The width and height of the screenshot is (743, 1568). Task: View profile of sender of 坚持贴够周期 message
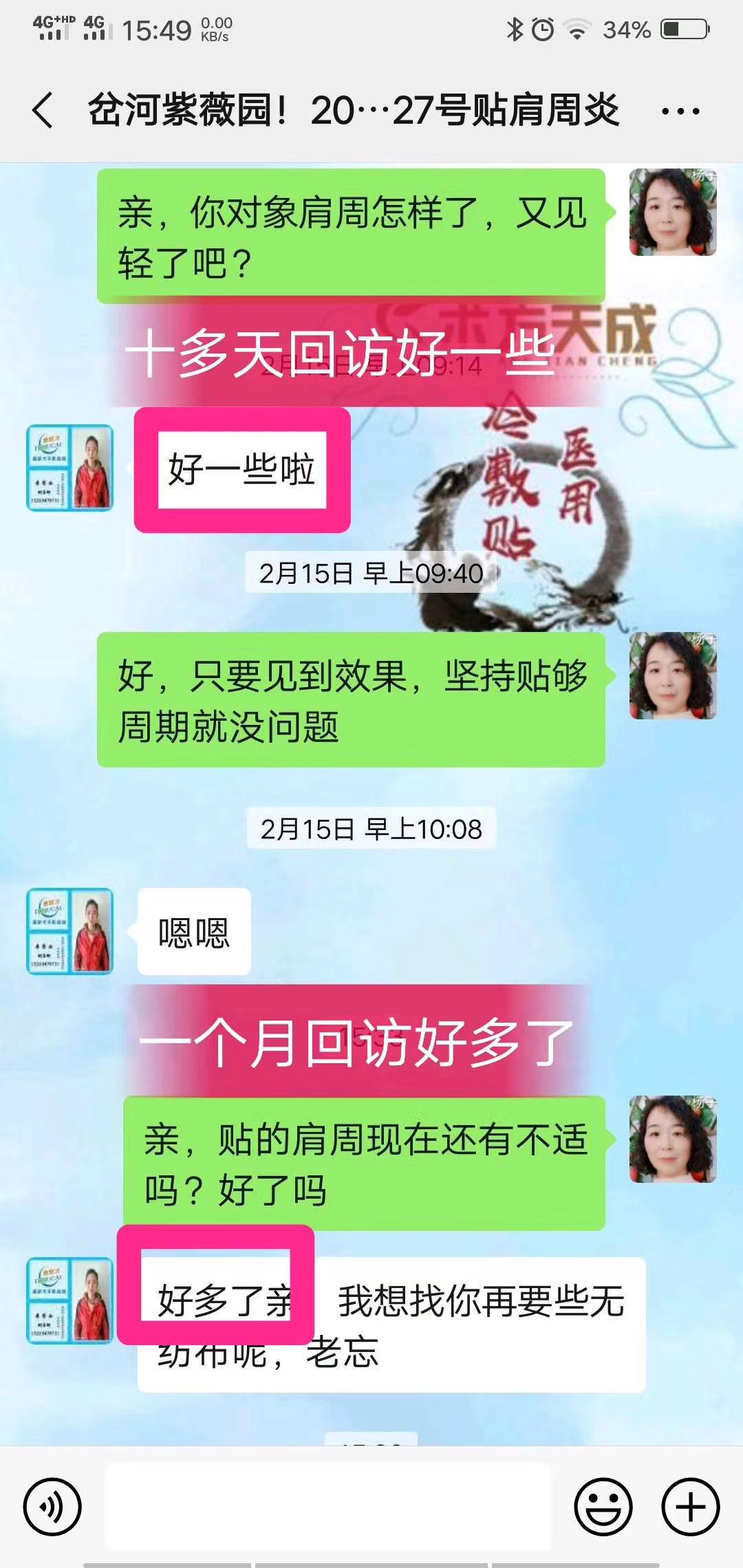tap(673, 676)
